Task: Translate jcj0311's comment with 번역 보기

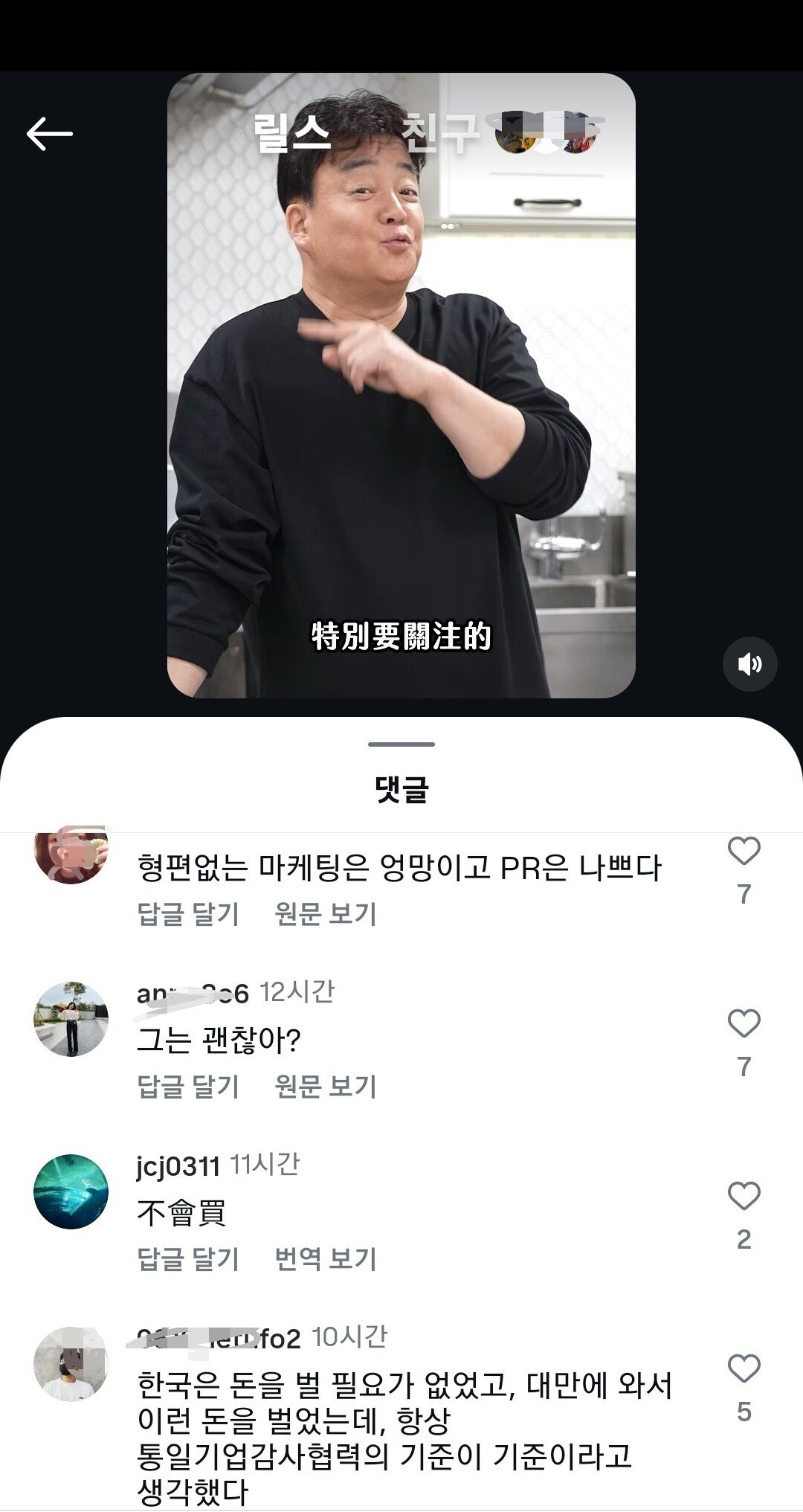Action: click(326, 1259)
